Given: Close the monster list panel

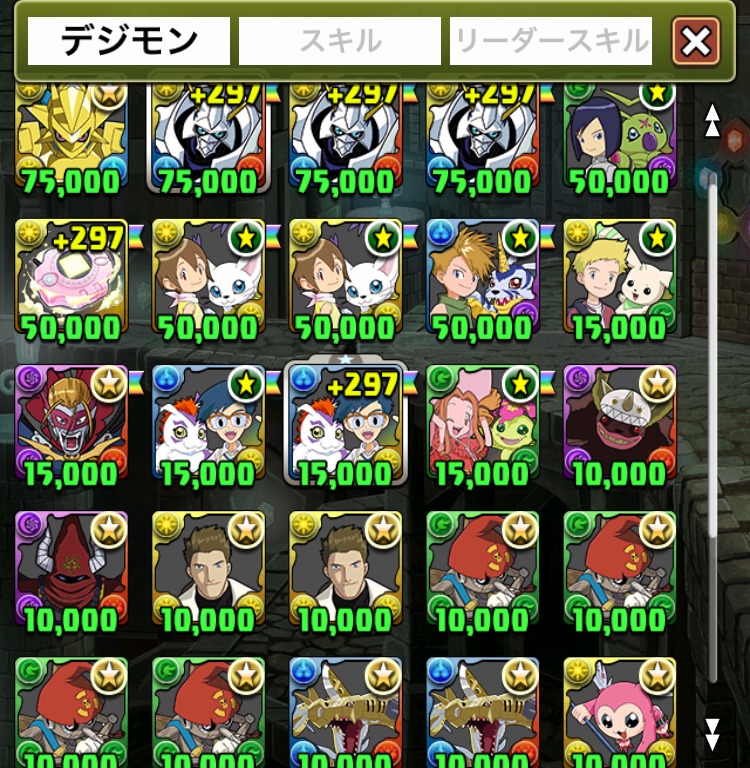Looking at the screenshot, I should 696,42.
